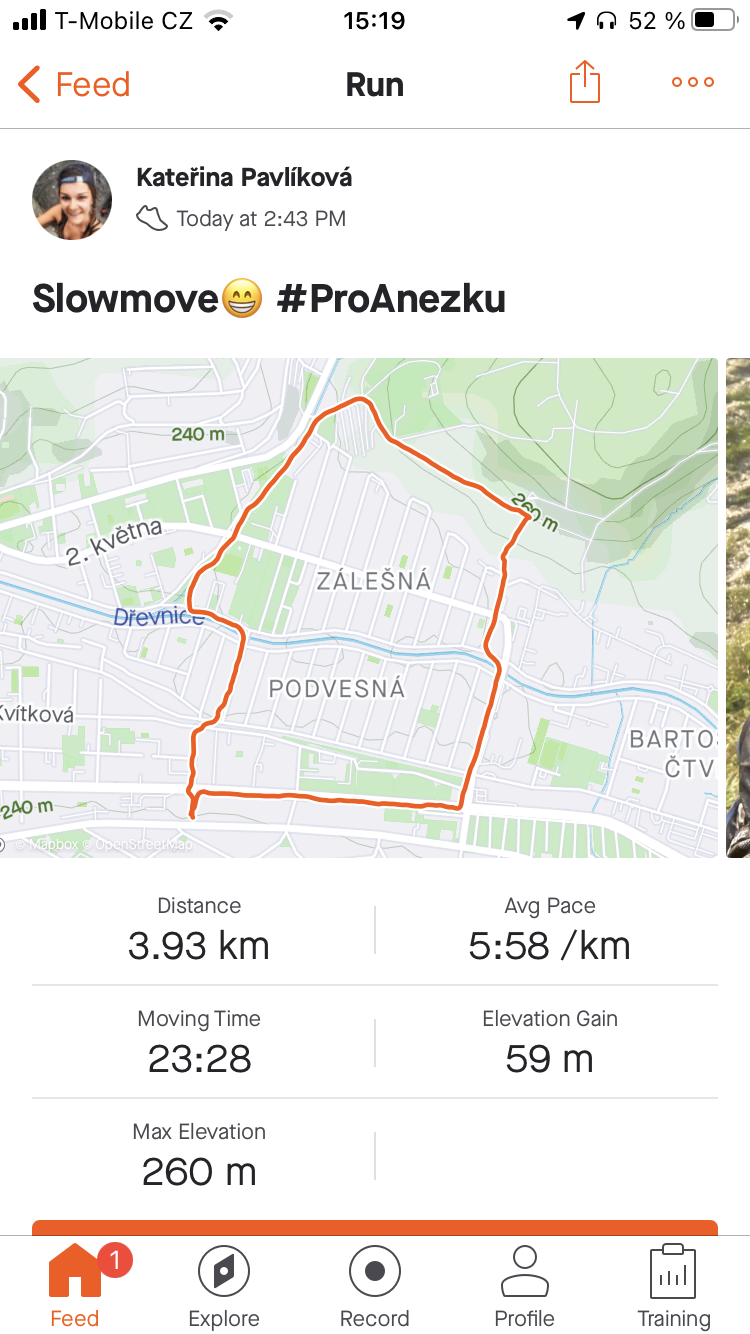This screenshot has height=1334, width=750.
Task: View the photo next to the map
Action: coord(738,608)
